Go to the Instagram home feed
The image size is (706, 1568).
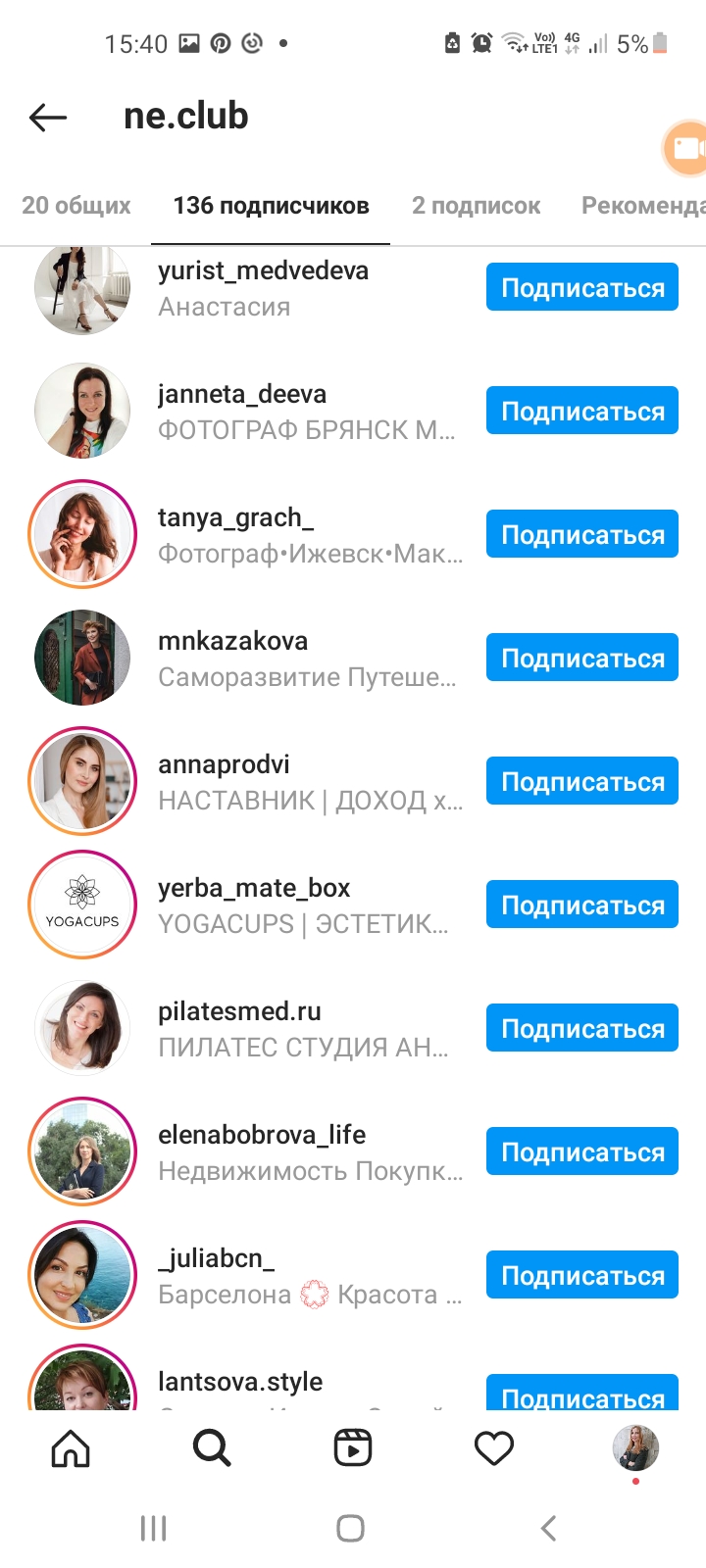tap(71, 1447)
